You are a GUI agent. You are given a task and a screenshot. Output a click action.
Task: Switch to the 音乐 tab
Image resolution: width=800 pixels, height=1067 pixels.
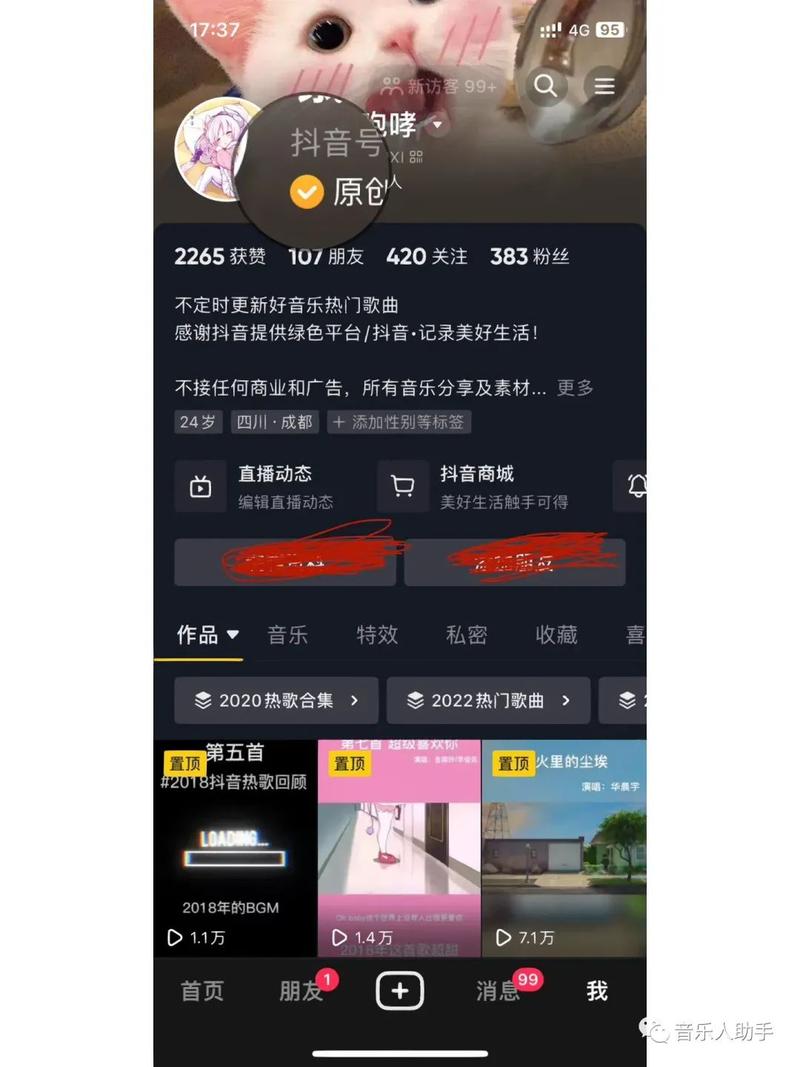[288, 634]
